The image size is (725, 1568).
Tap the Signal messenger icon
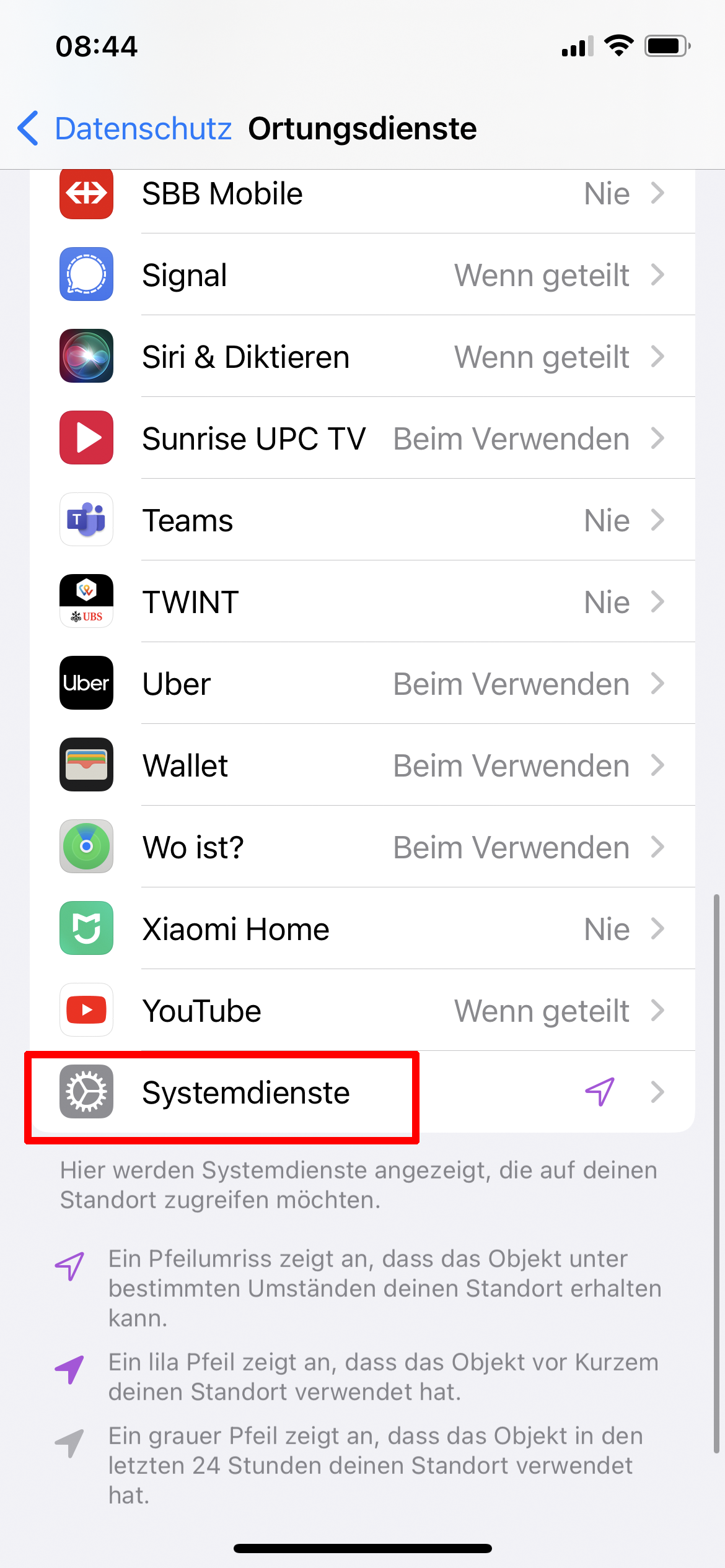pos(86,275)
